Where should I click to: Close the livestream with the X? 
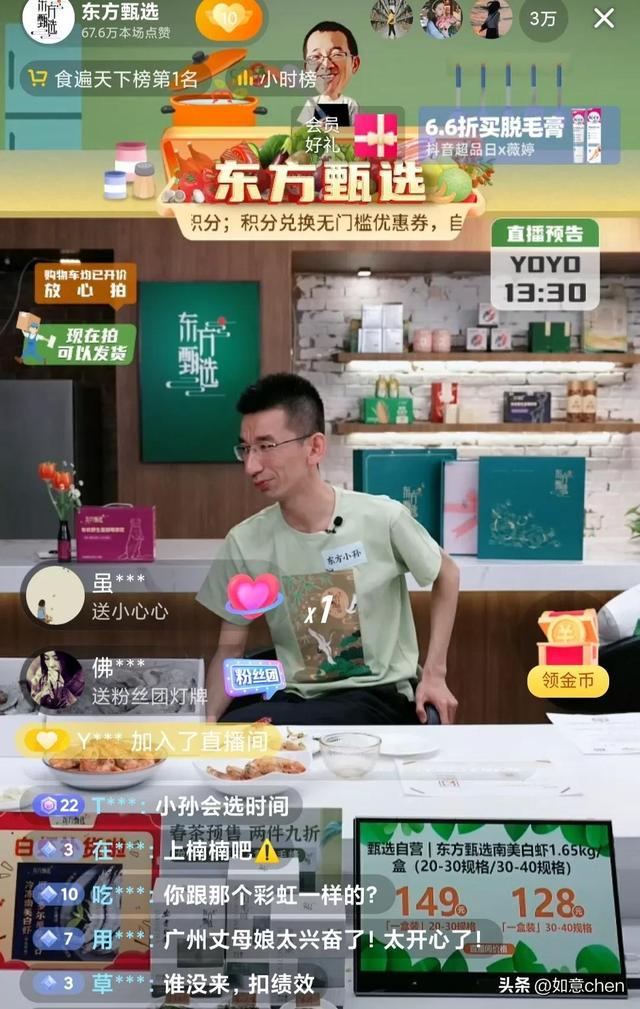[x=604, y=18]
